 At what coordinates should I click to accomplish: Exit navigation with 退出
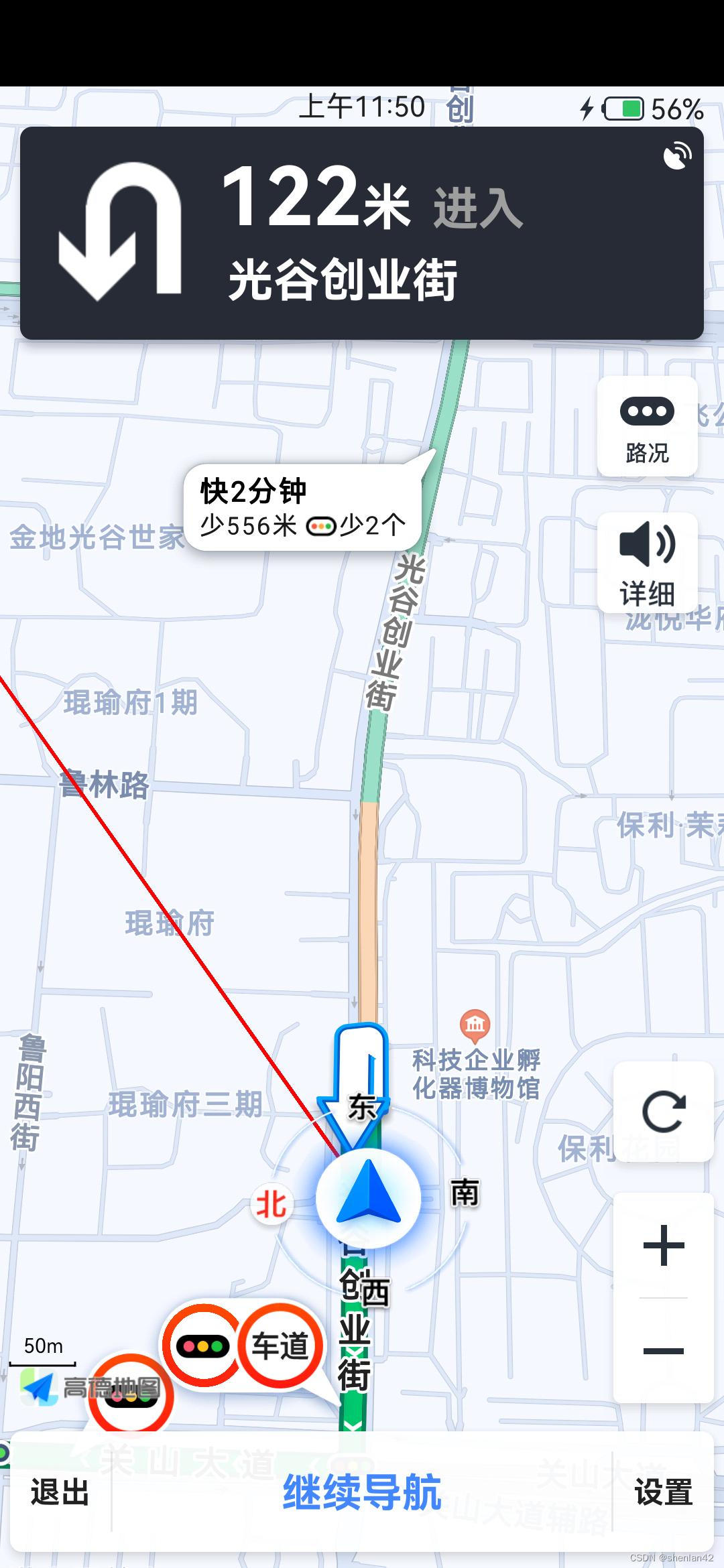click(x=60, y=1492)
